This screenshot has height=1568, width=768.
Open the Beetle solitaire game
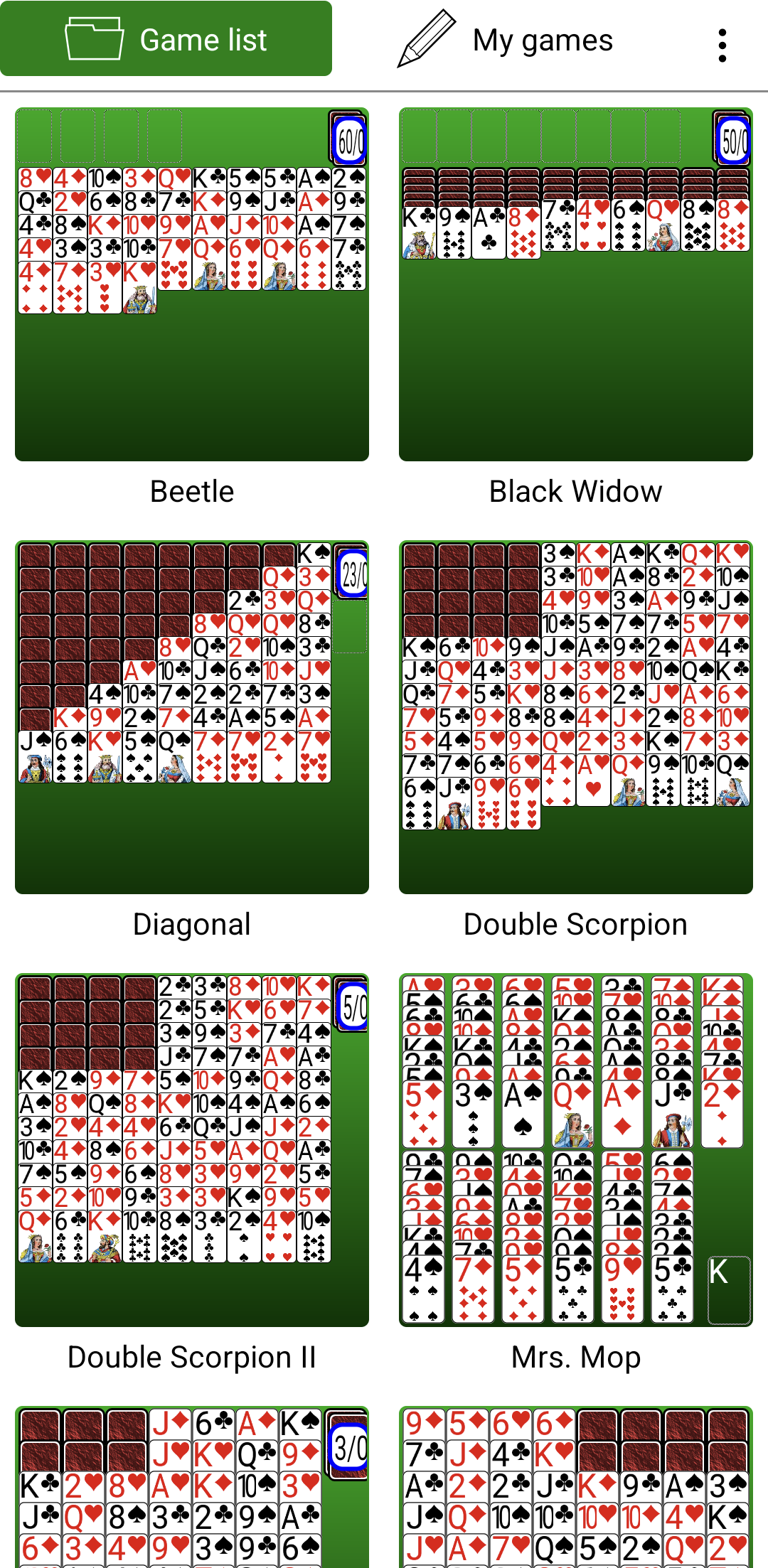coord(192,284)
